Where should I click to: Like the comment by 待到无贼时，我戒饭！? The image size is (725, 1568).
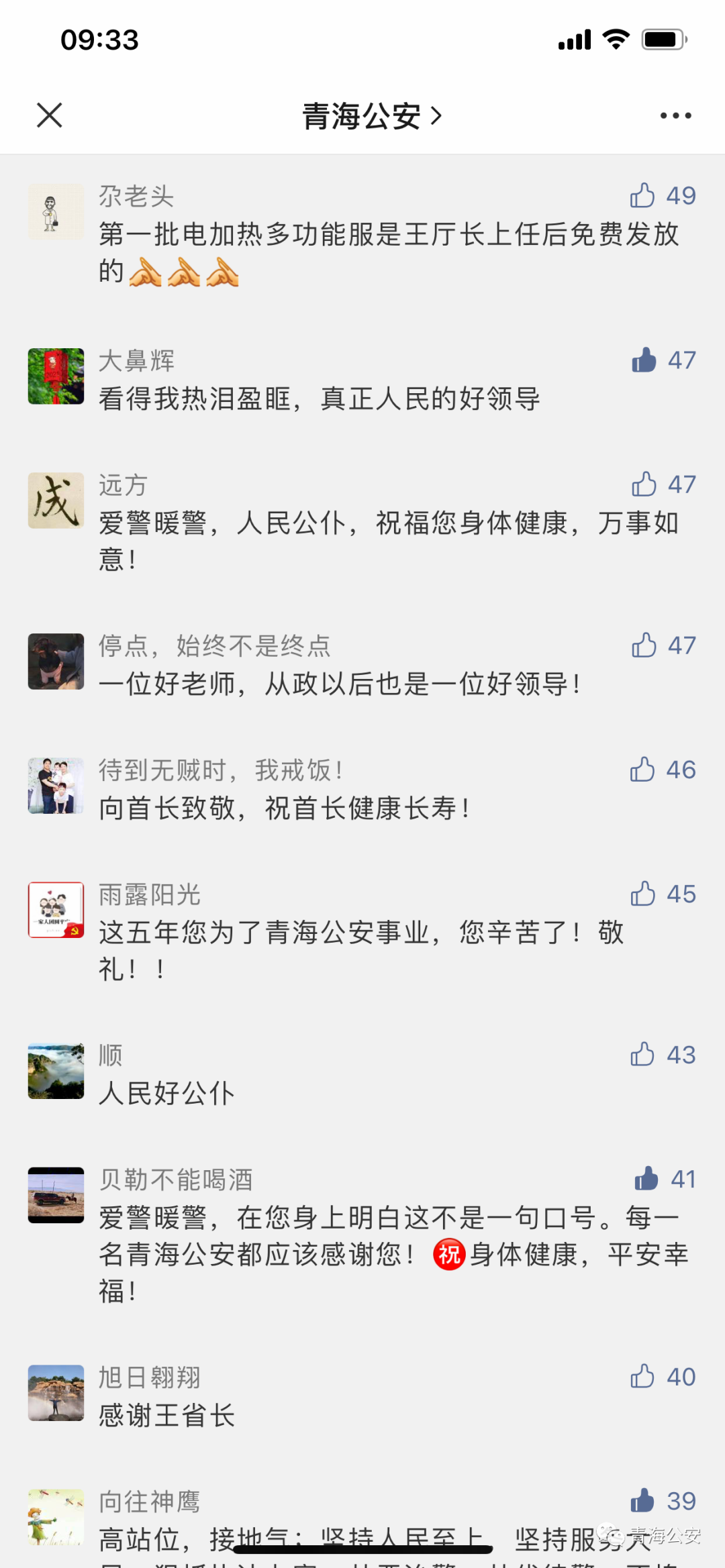pos(642,770)
